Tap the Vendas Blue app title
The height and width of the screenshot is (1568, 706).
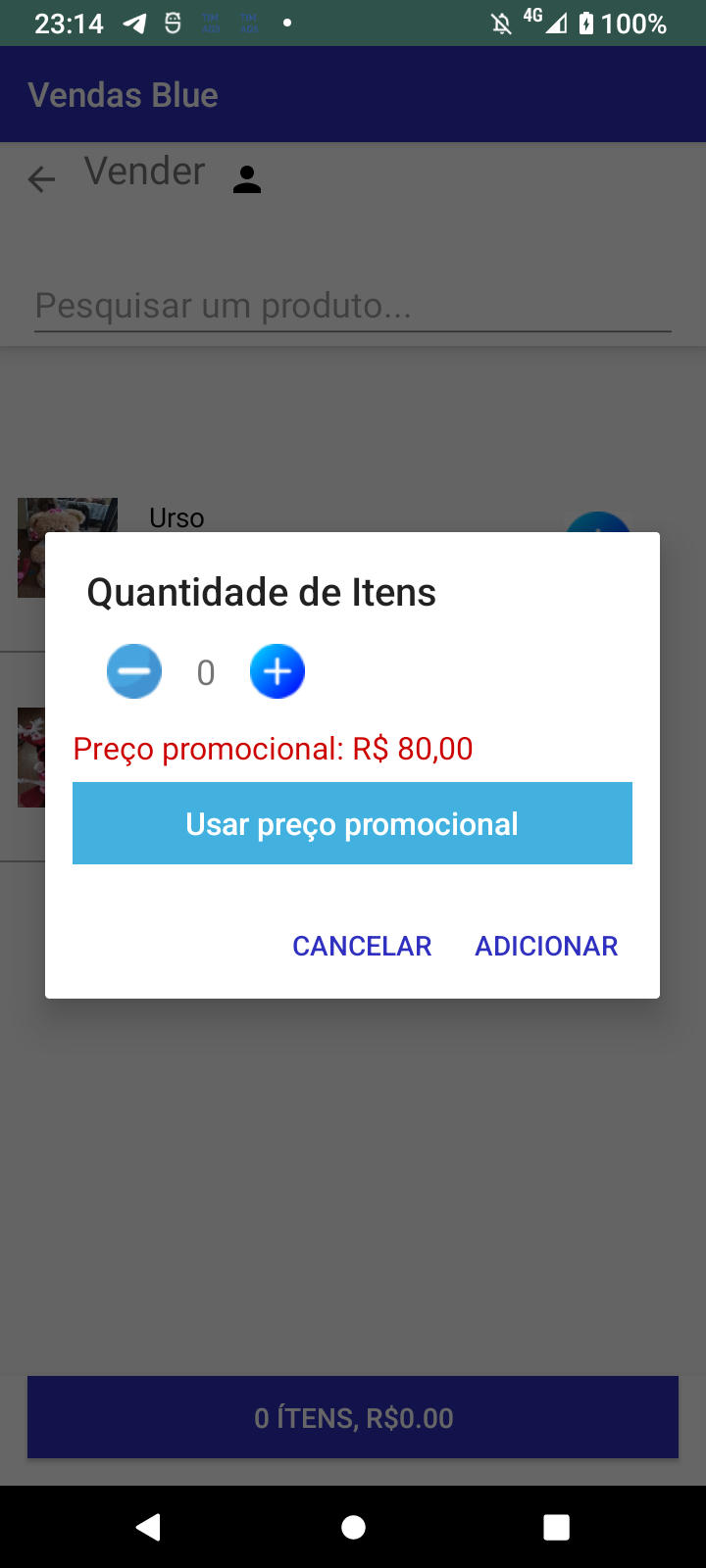click(x=122, y=94)
